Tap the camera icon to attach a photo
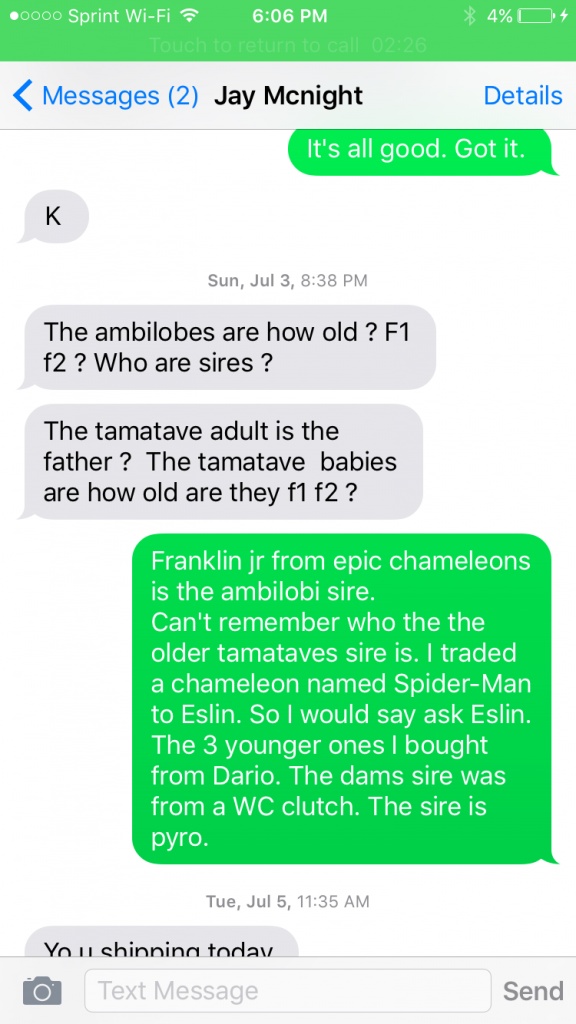The height and width of the screenshot is (1024, 576). click(42, 991)
